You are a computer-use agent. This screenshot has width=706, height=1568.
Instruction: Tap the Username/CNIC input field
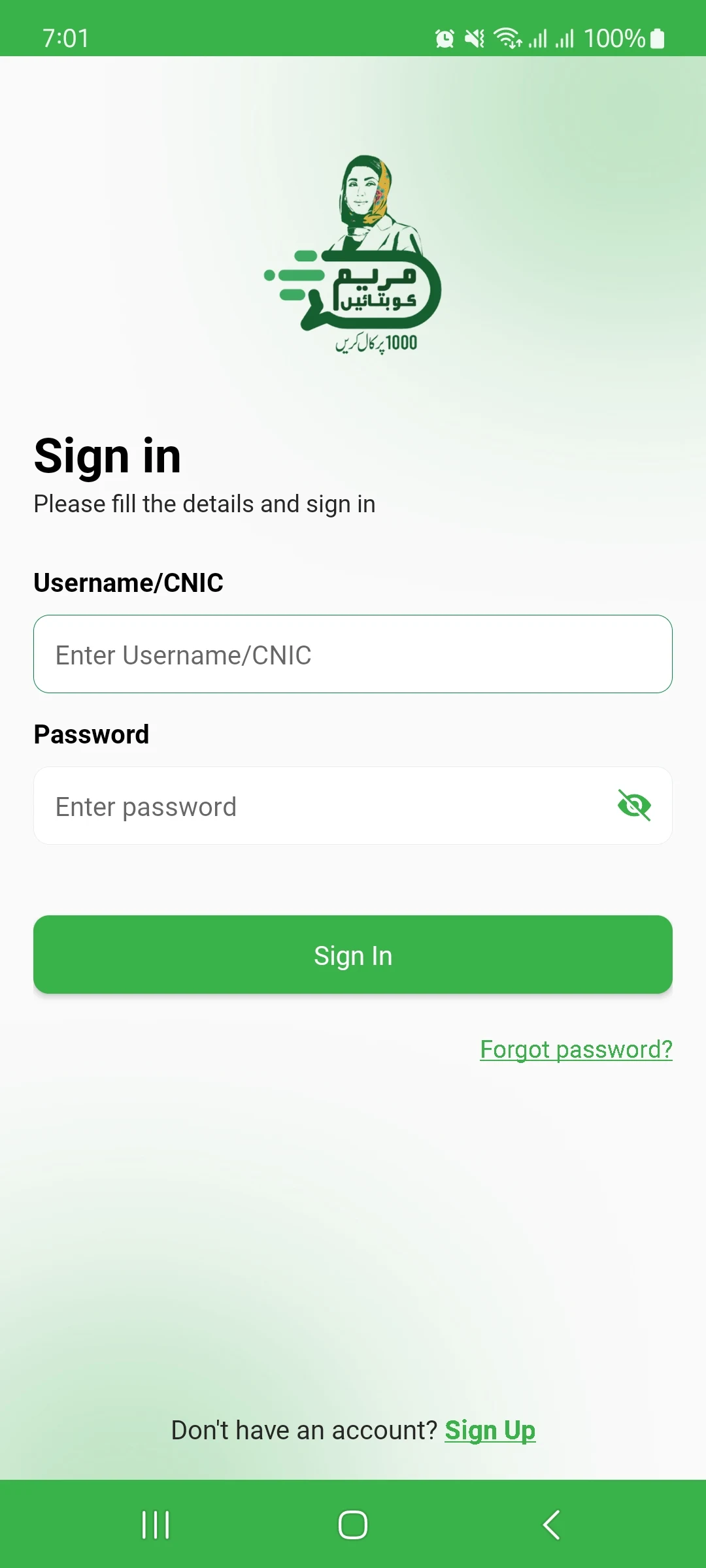click(x=353, y=654)
